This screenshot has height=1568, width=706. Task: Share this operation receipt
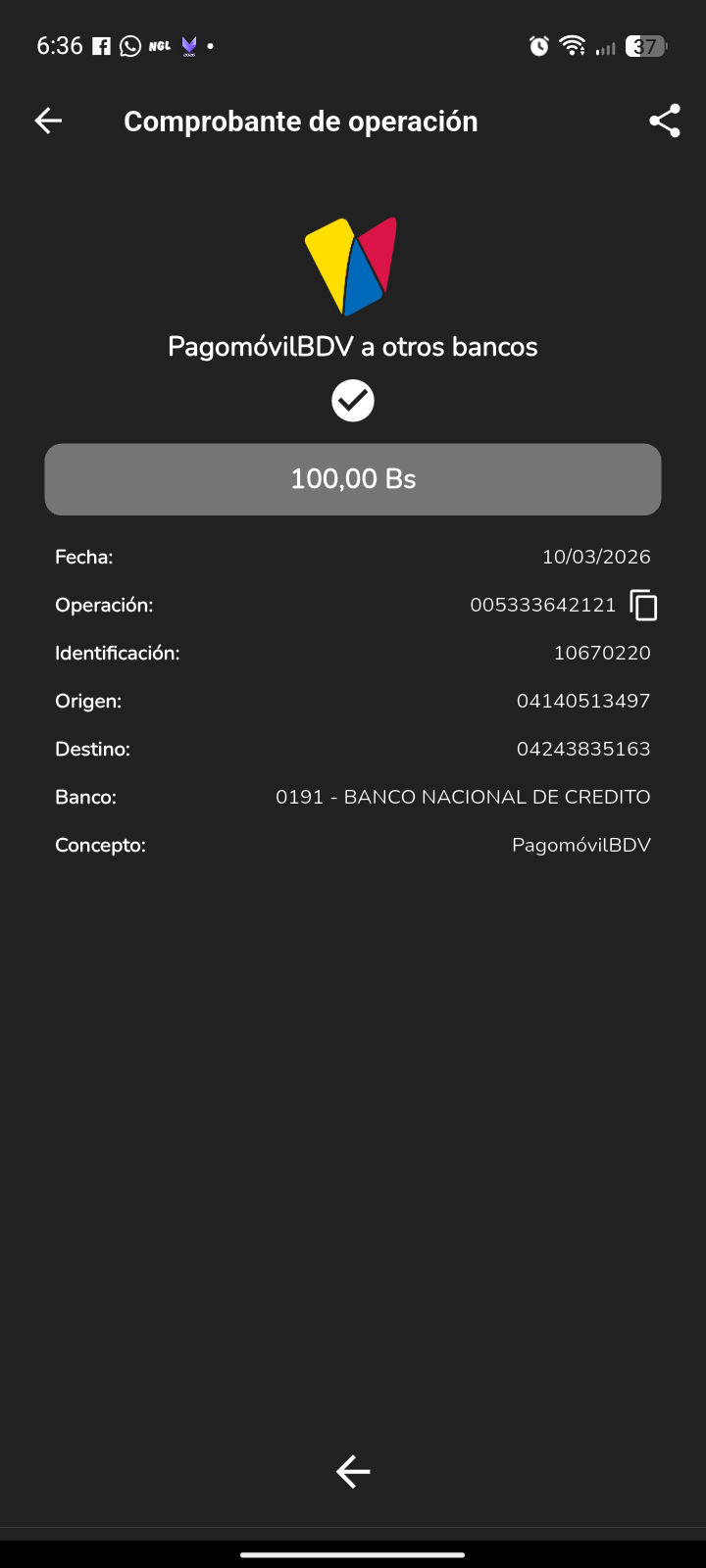[x=664, y=121]
